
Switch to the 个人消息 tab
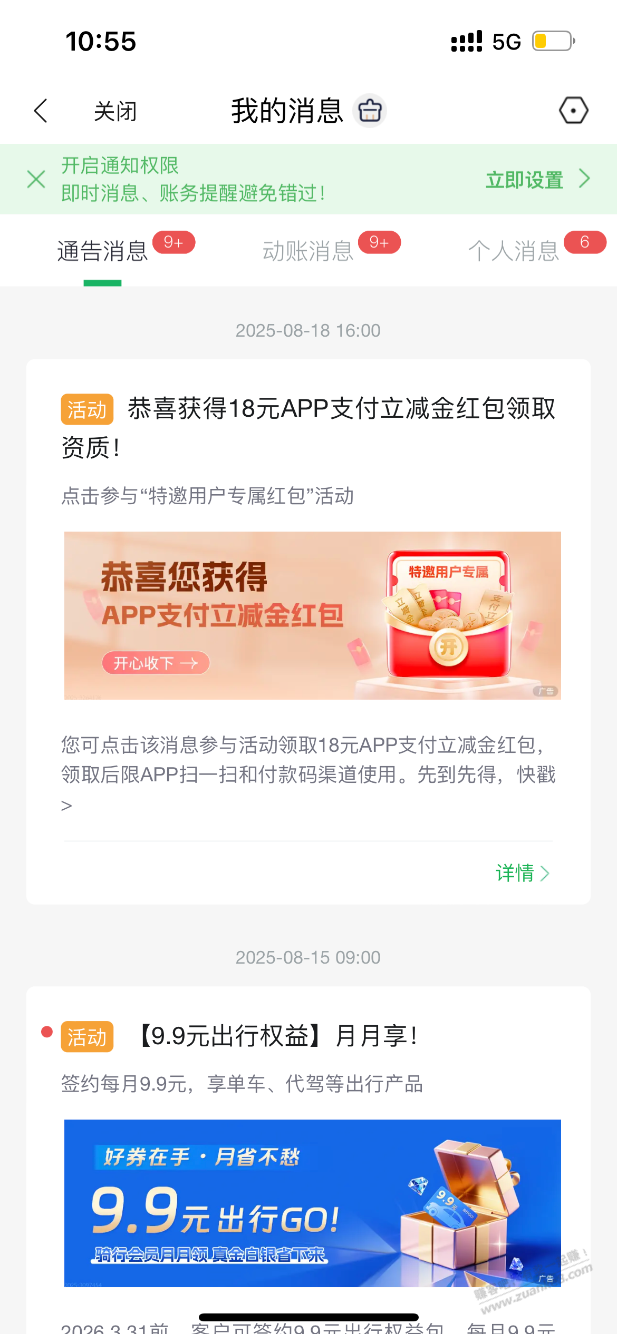tap(514, 251)
